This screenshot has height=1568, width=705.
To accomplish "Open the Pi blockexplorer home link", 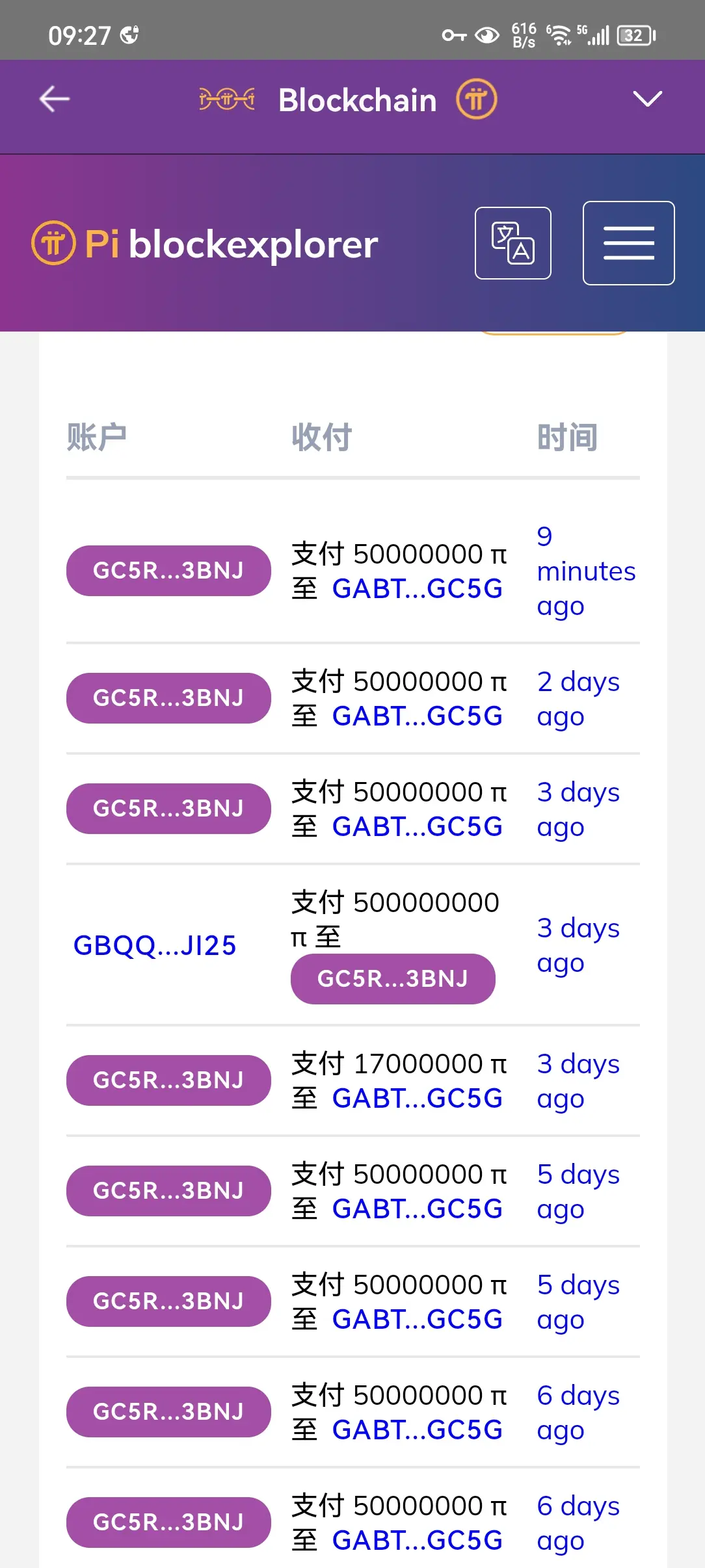I will click(205, 244).
